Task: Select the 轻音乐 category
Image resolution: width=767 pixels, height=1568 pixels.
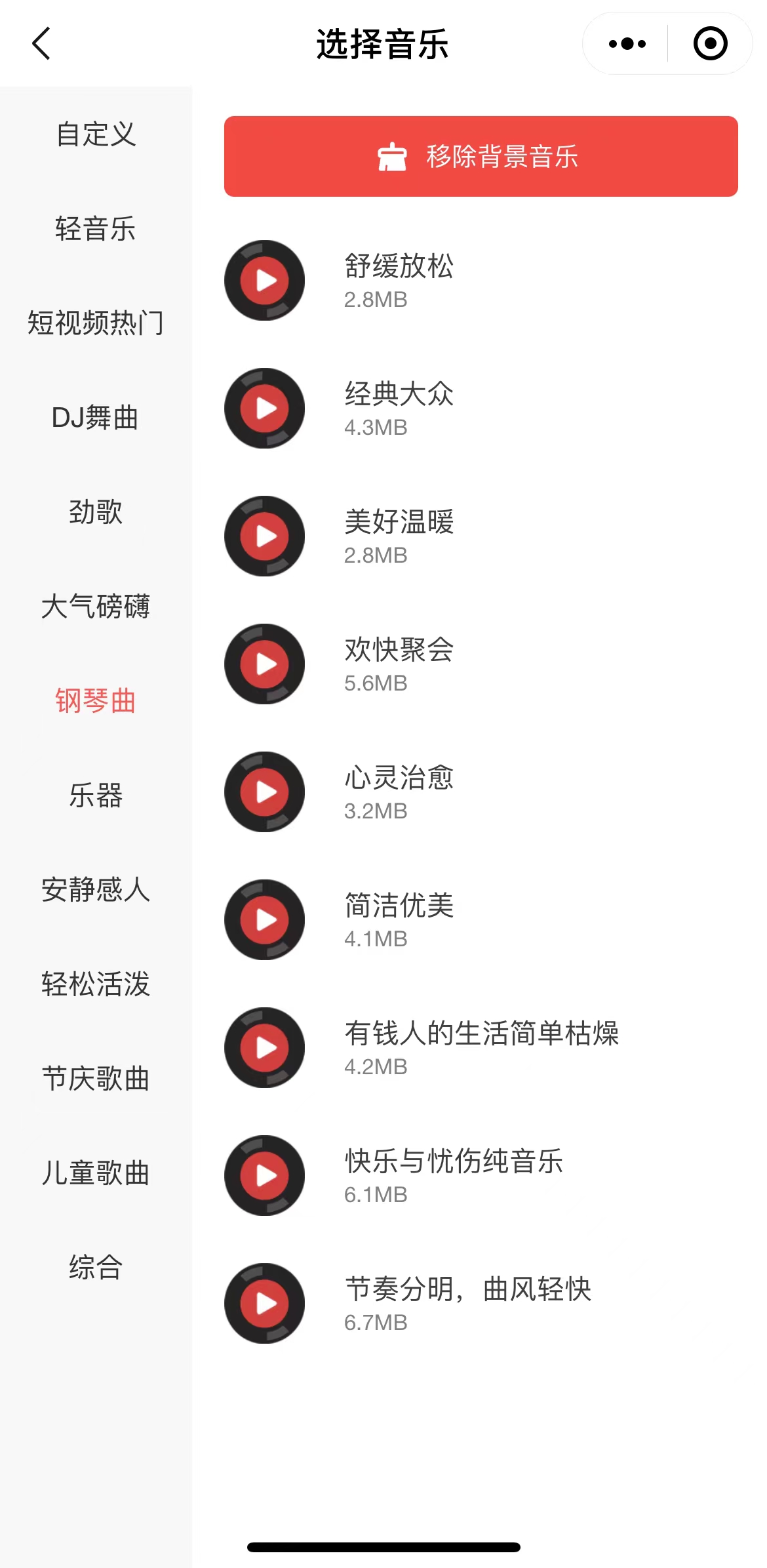Action: (96, 229)
